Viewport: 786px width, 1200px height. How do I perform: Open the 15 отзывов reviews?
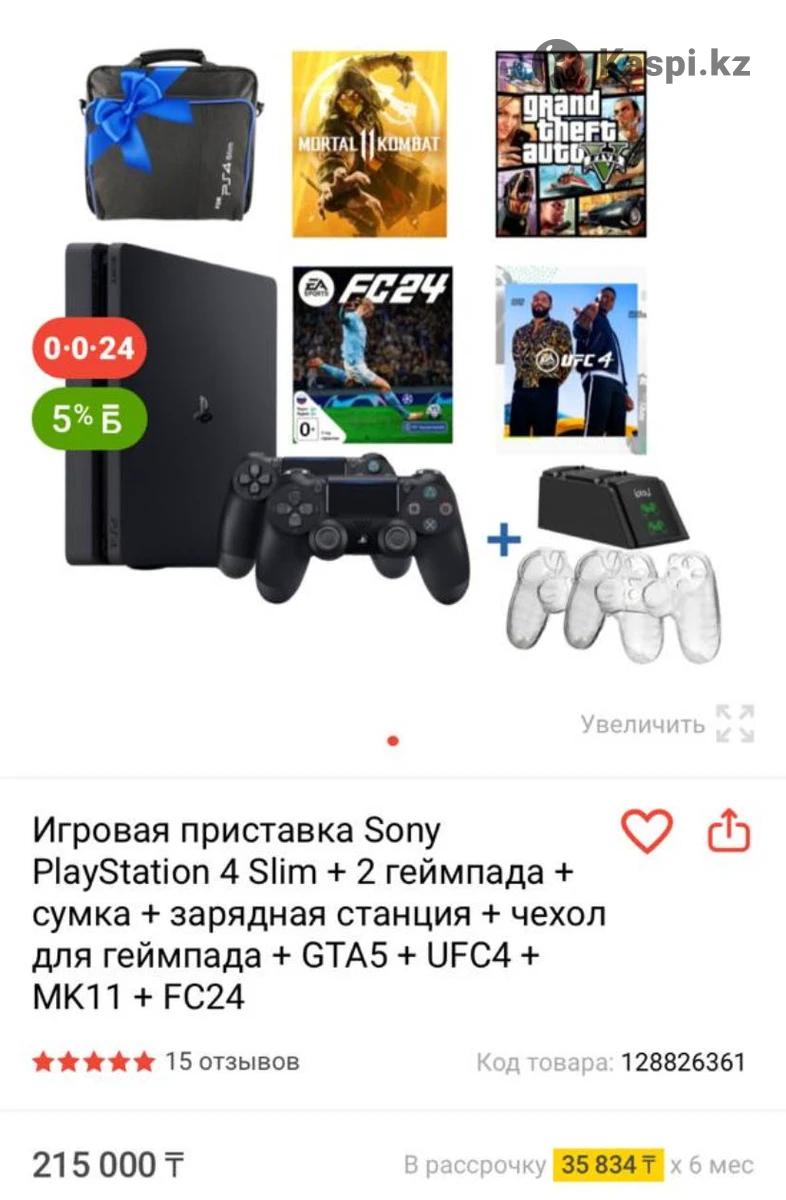point(232,1061)
